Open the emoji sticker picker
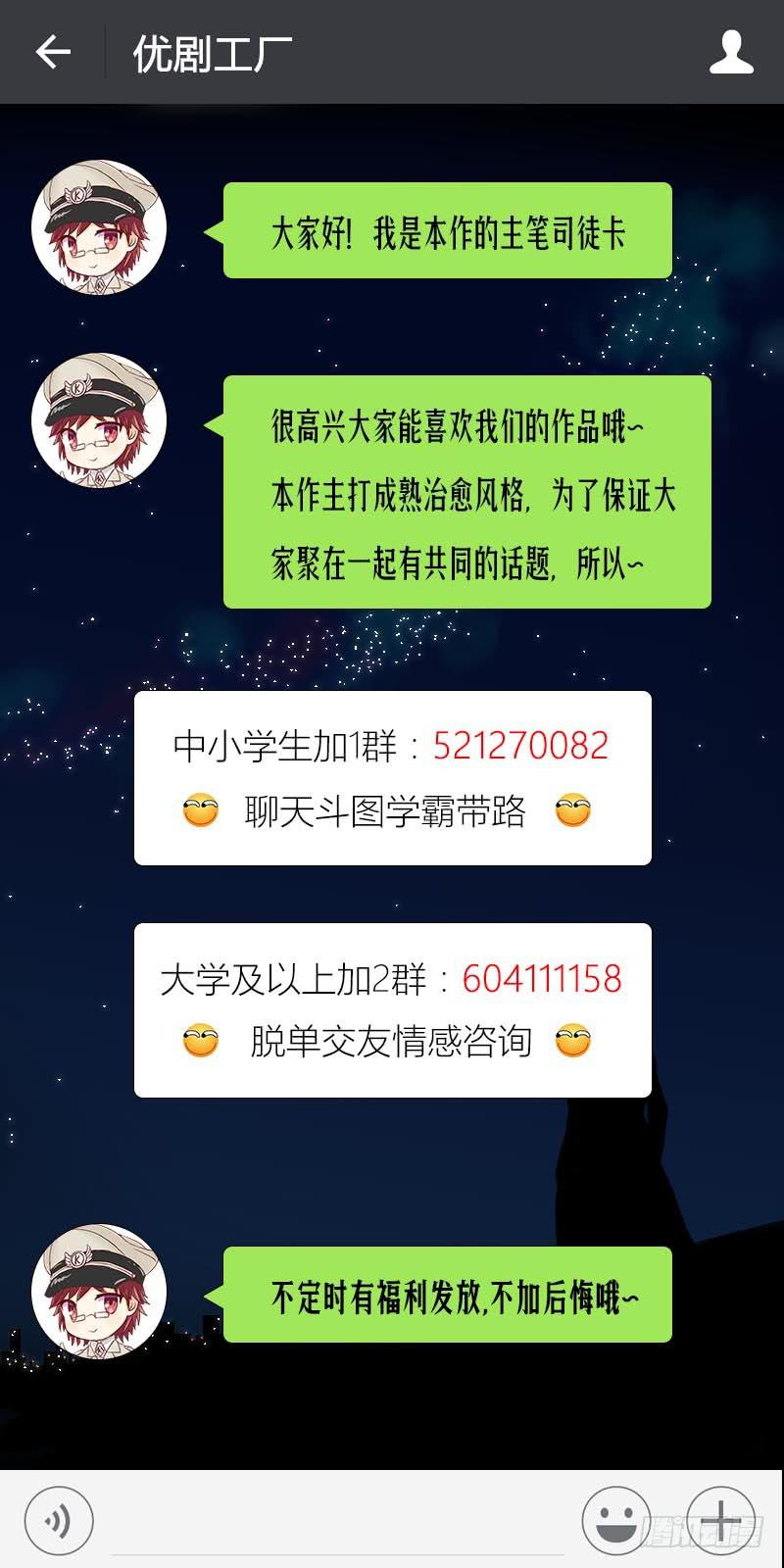Screen dimensions: 784x1568 tap(617, 1521)
